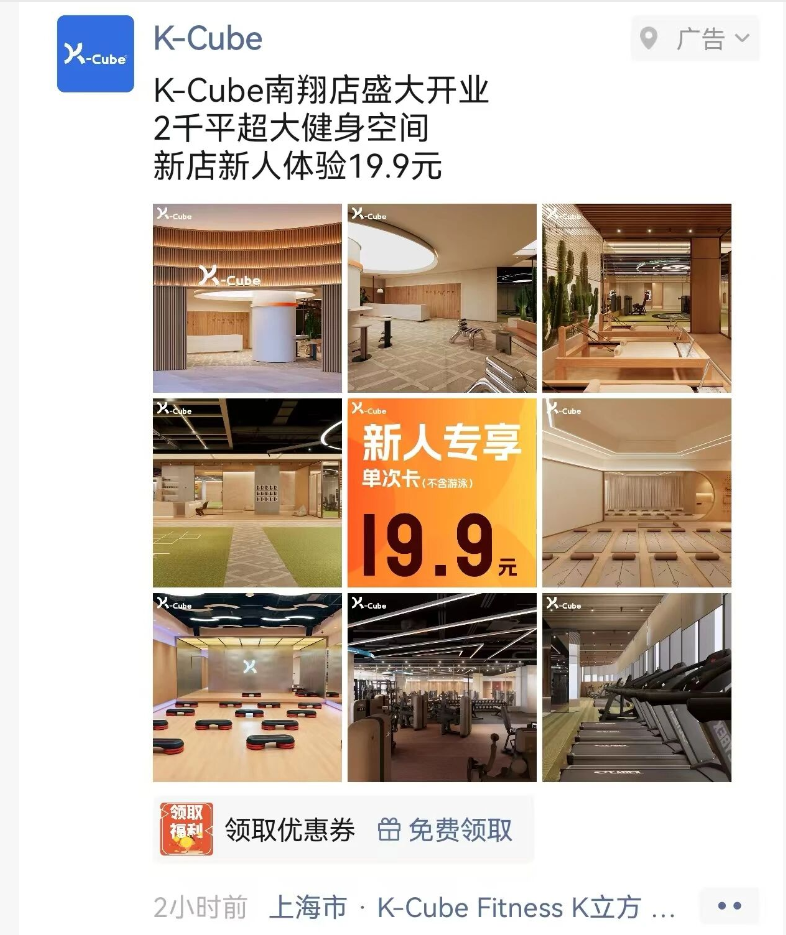Open the treadmill row photo

coord(636,687)
